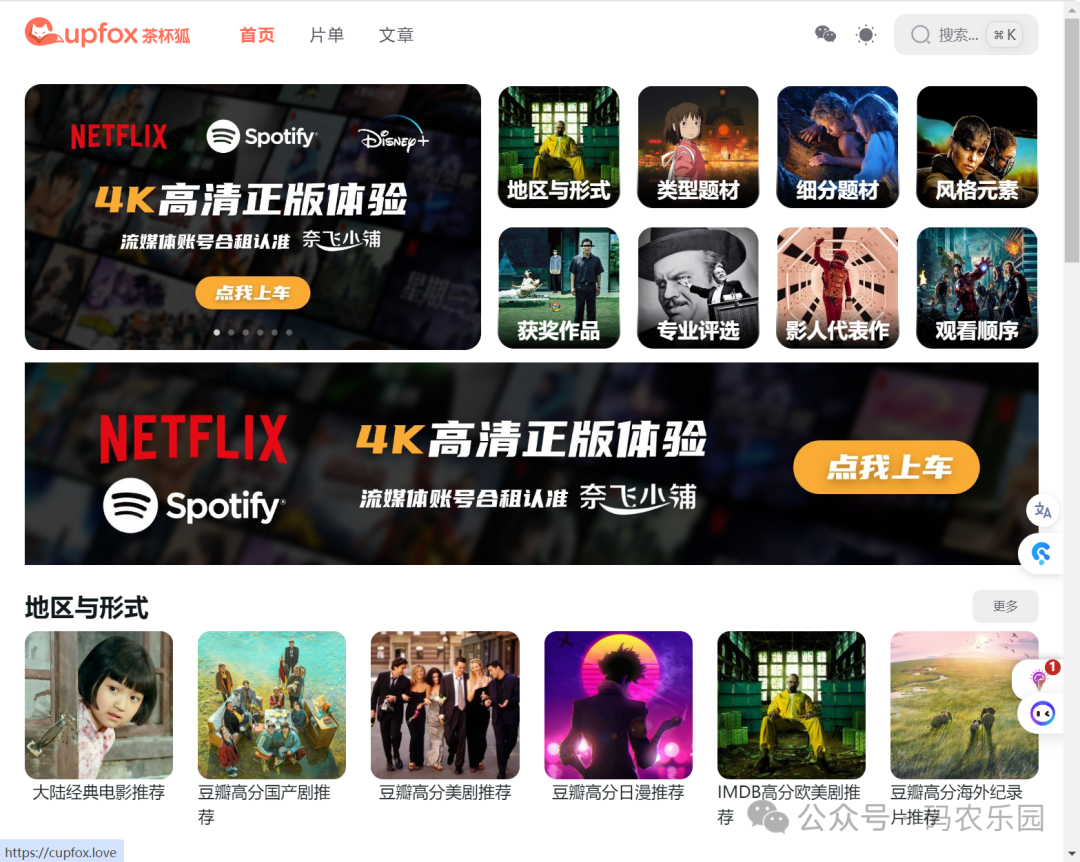Viewport: 1080px width, 862px height.
Task: Open the 观看顺序 category tile
Action: (x=976, y=288)
